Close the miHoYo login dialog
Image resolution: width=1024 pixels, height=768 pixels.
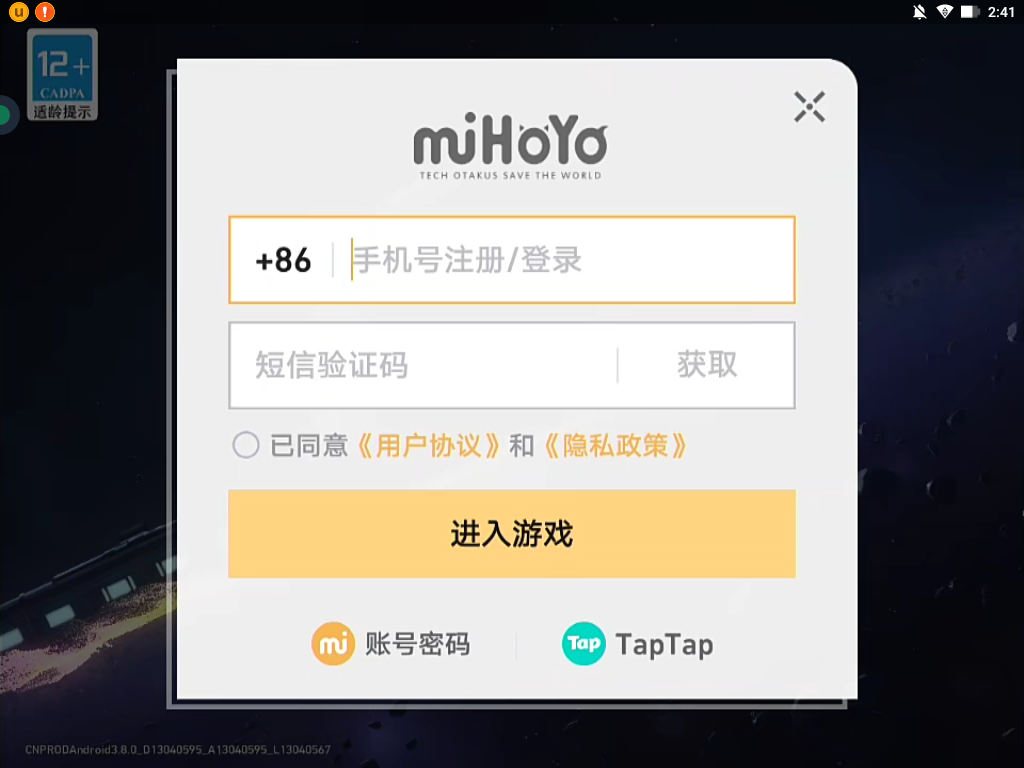[809, 107]
